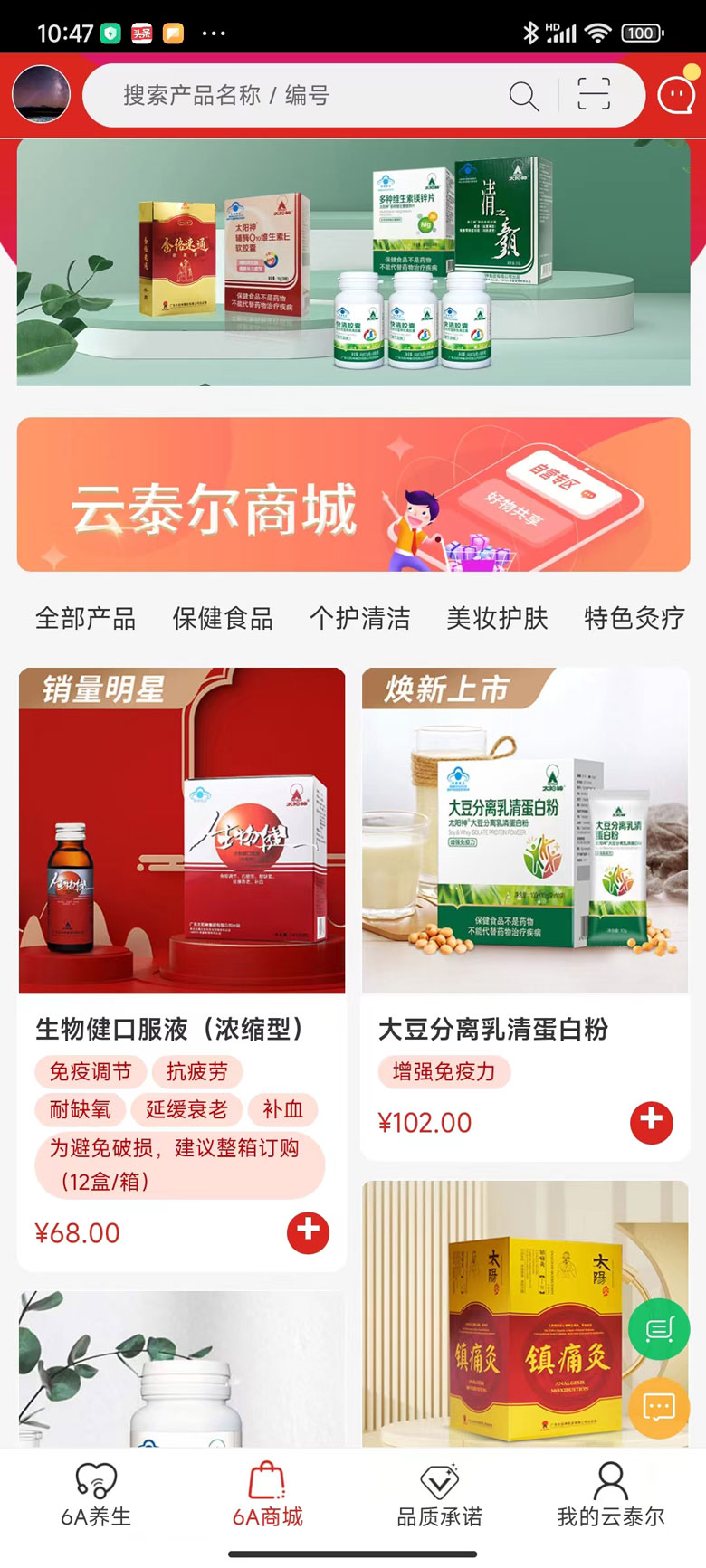The width and height of the screenshot is (706, 1568).
Task: Open the messages chat bubble icon
Action: pyautogui.click(x=676, y=95)
